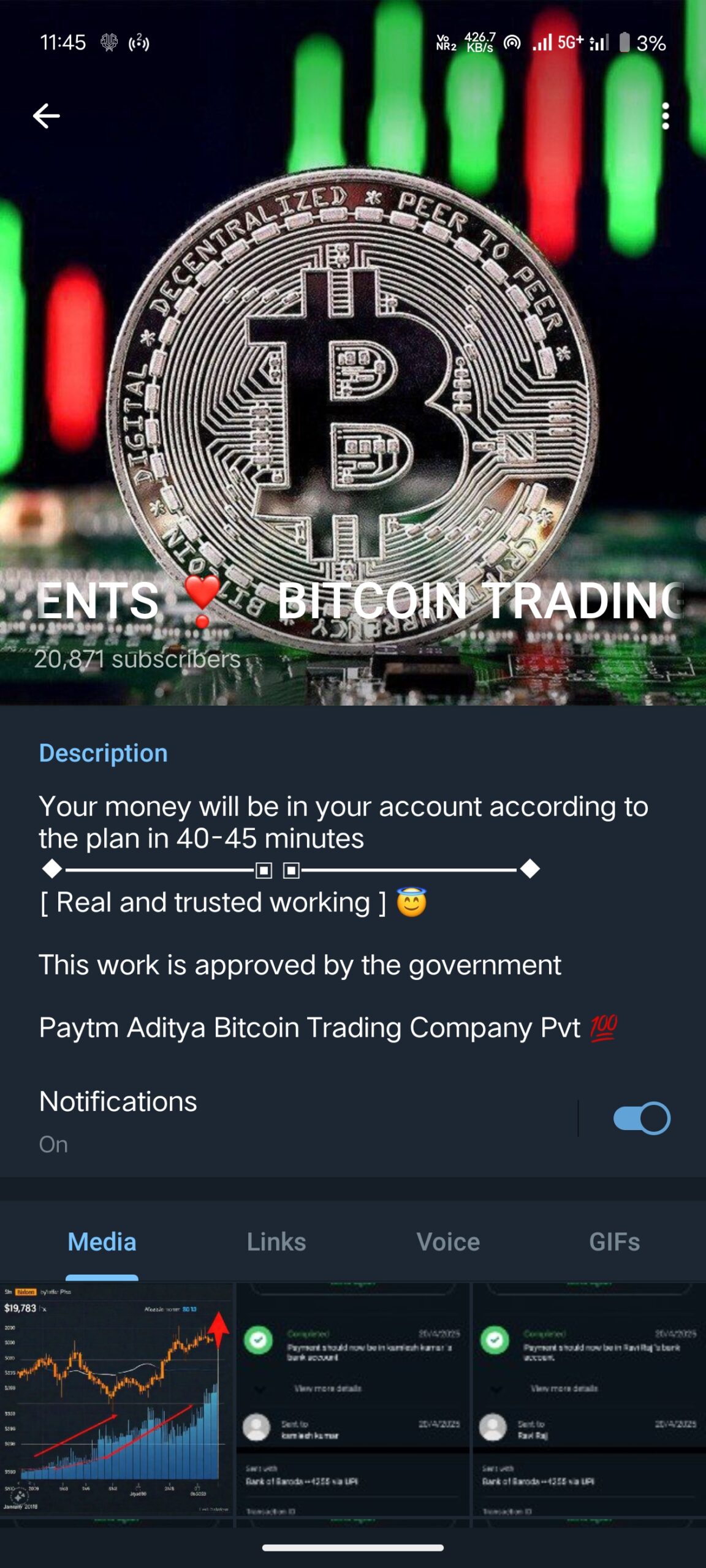Switch to the GIFs tab

[614, 1242]
